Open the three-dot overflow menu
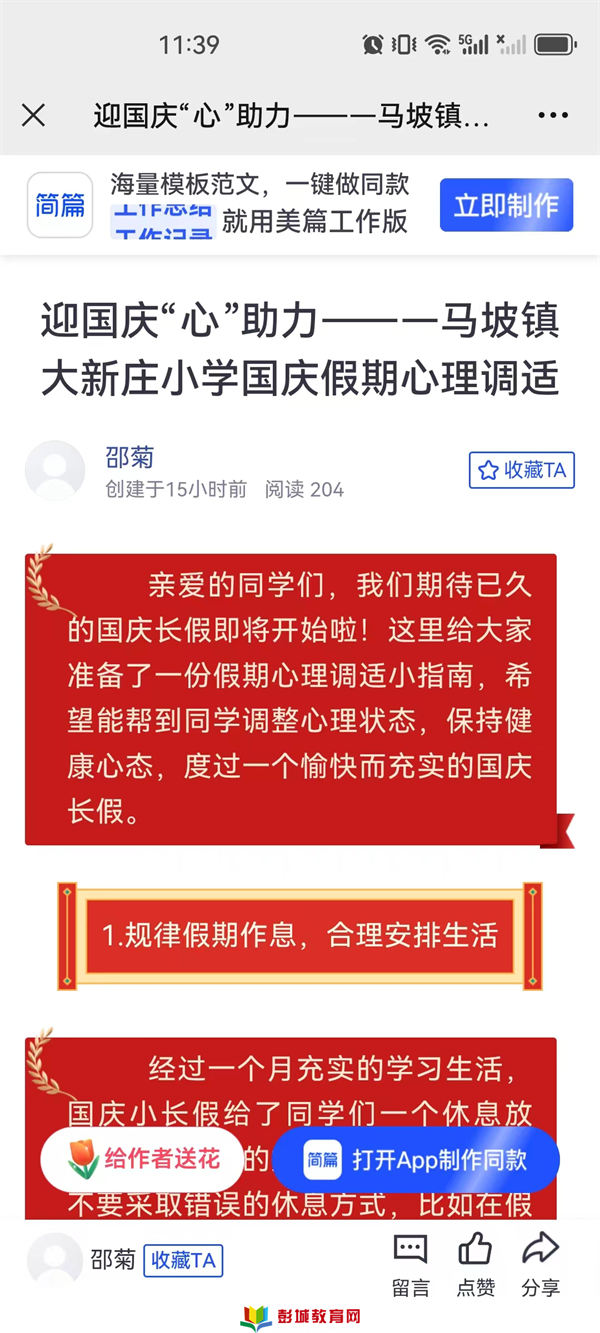Image resolution: width=600 pixels, height=1333 pixels. pos(552,116)
